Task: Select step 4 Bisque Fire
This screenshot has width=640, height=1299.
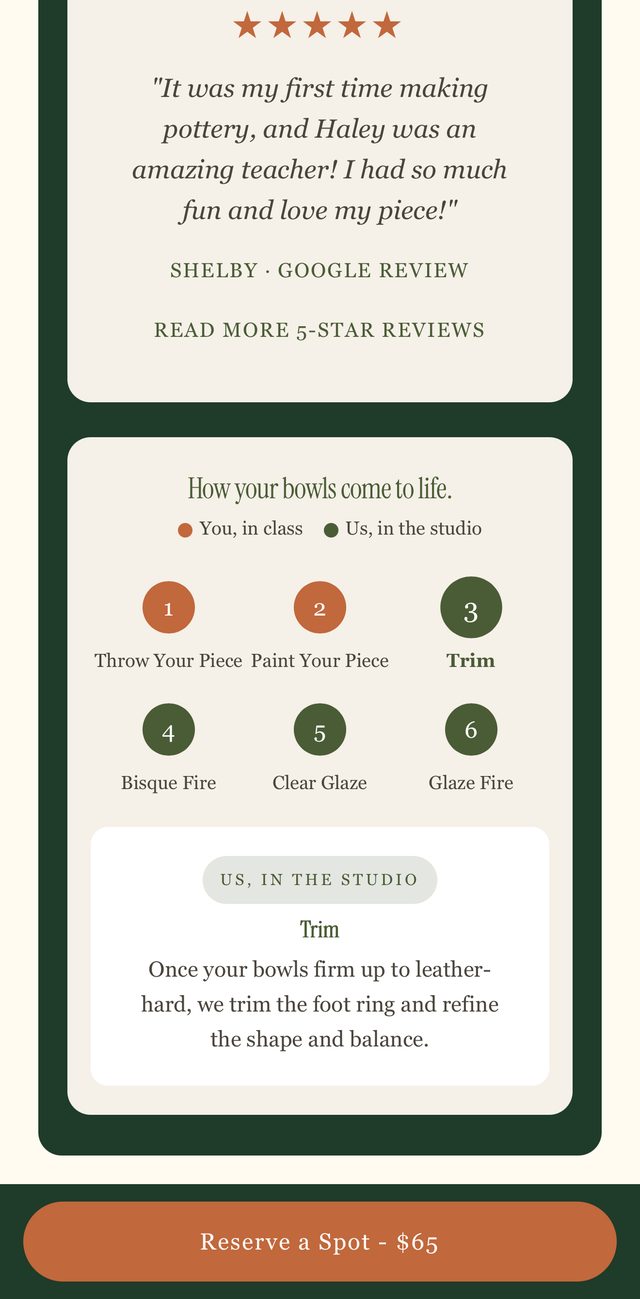Action: click(168, 749)
